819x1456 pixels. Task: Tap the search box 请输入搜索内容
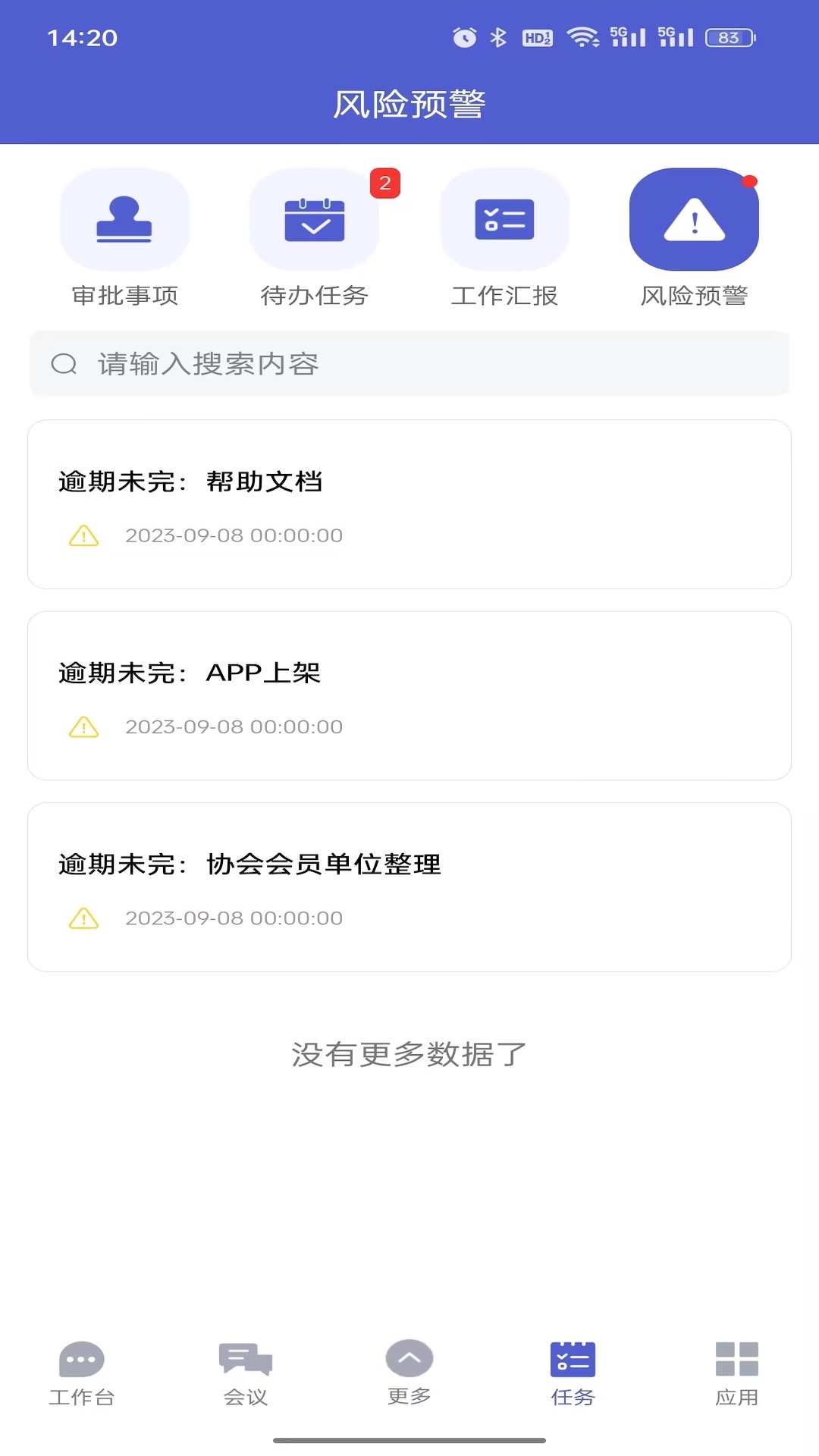pyautogui.click(x=409, y=364)
